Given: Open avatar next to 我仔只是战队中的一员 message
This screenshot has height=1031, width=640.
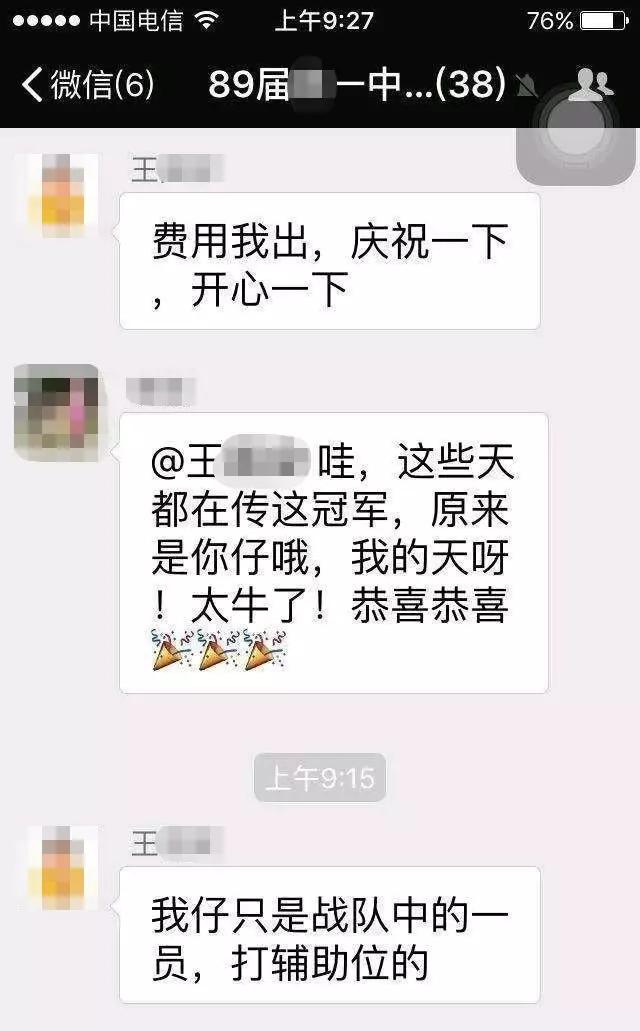Looking at the screenshot, I should pyautogui.click(x=57, y=868).
